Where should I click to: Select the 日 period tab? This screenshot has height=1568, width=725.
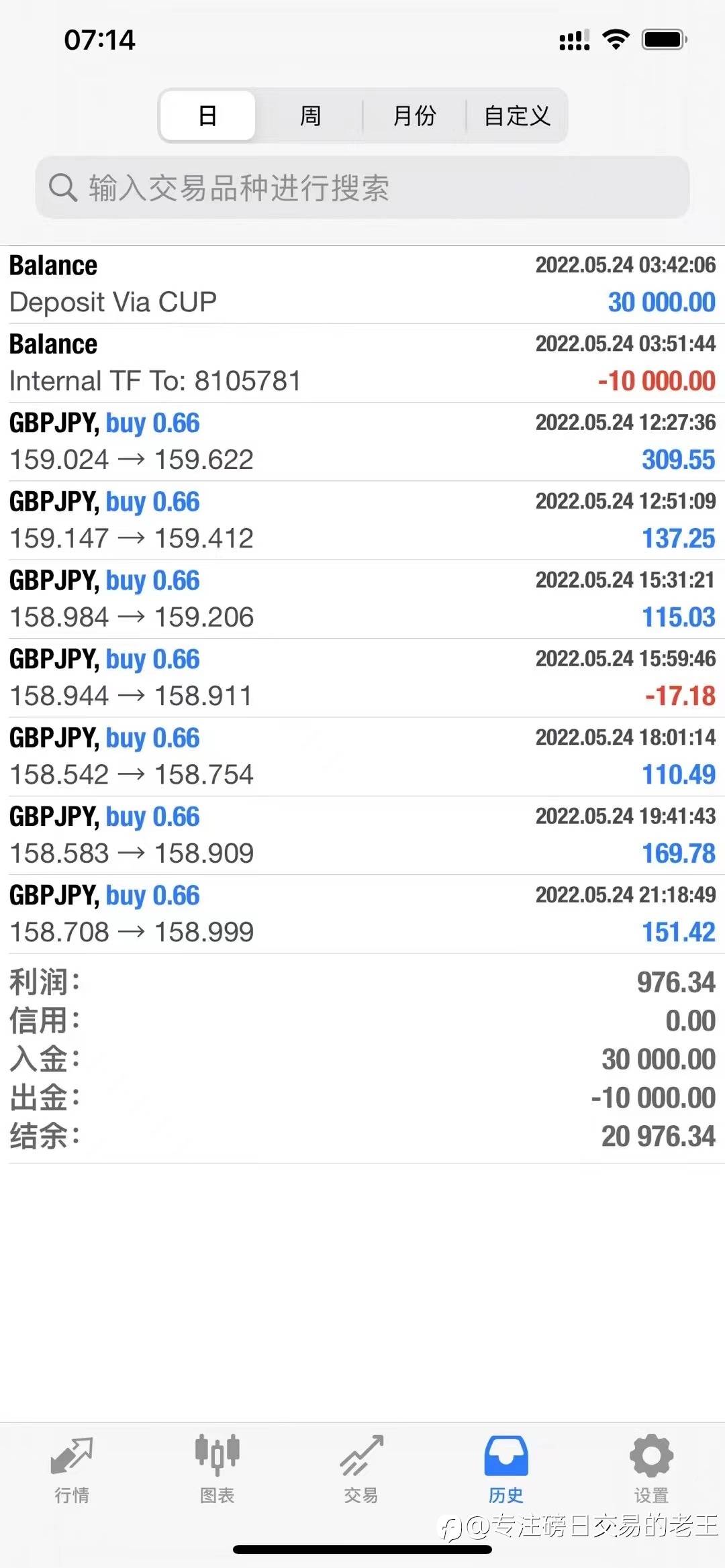pyautogui.click(x=207, y=115)
